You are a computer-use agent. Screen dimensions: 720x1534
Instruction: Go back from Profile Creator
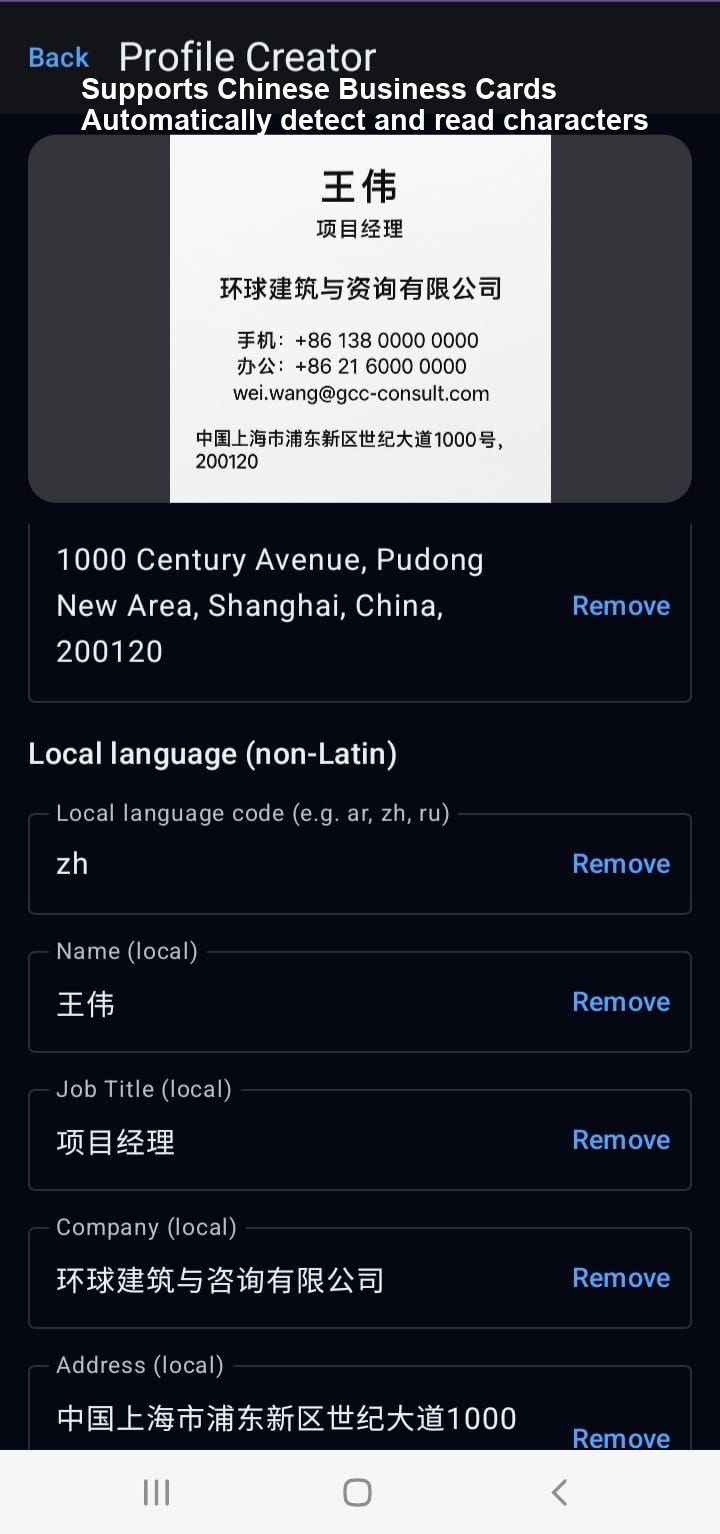point(58,58)
